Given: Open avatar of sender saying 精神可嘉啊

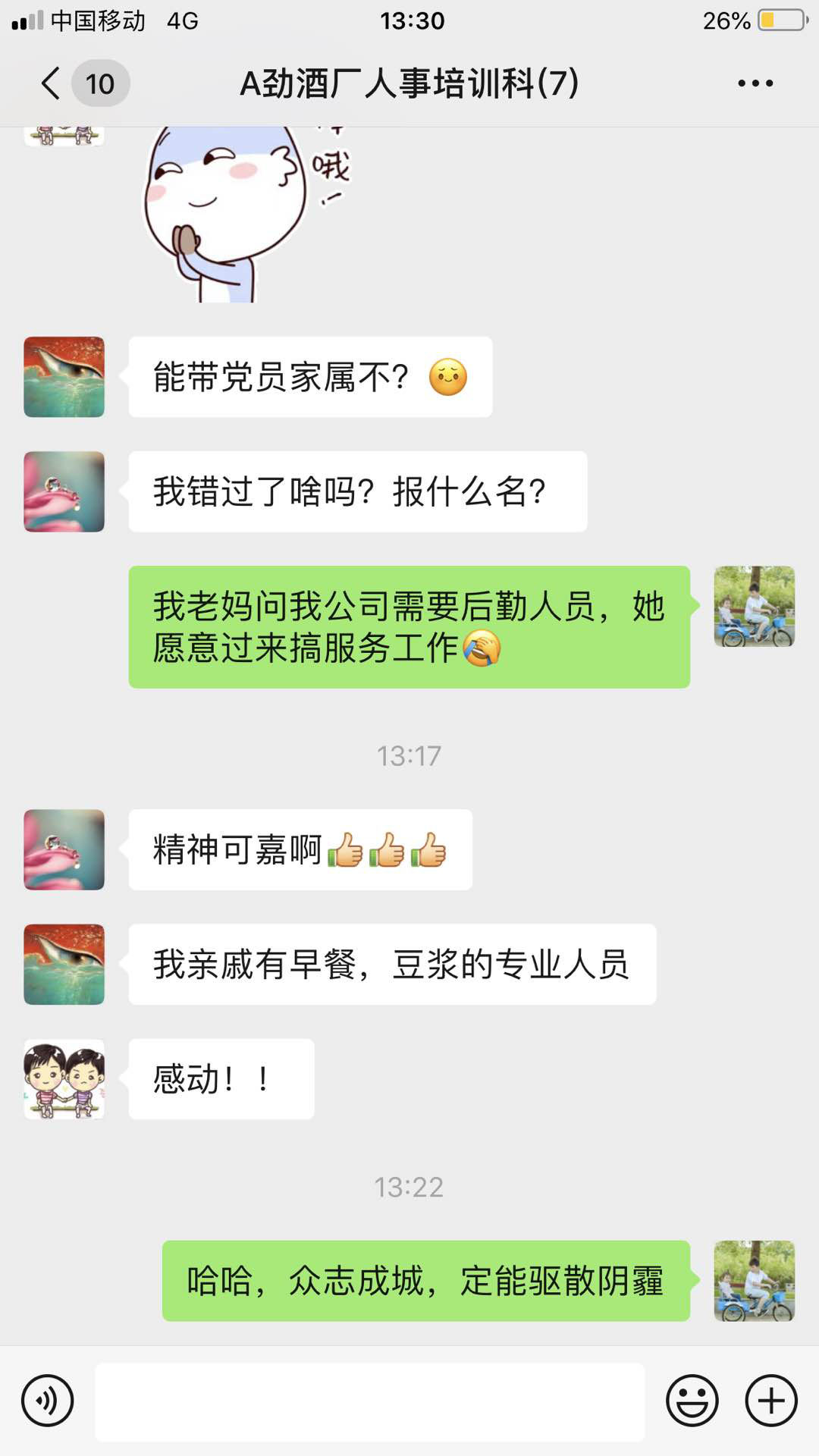Looking at the screenshot, I should click(64, 849).
